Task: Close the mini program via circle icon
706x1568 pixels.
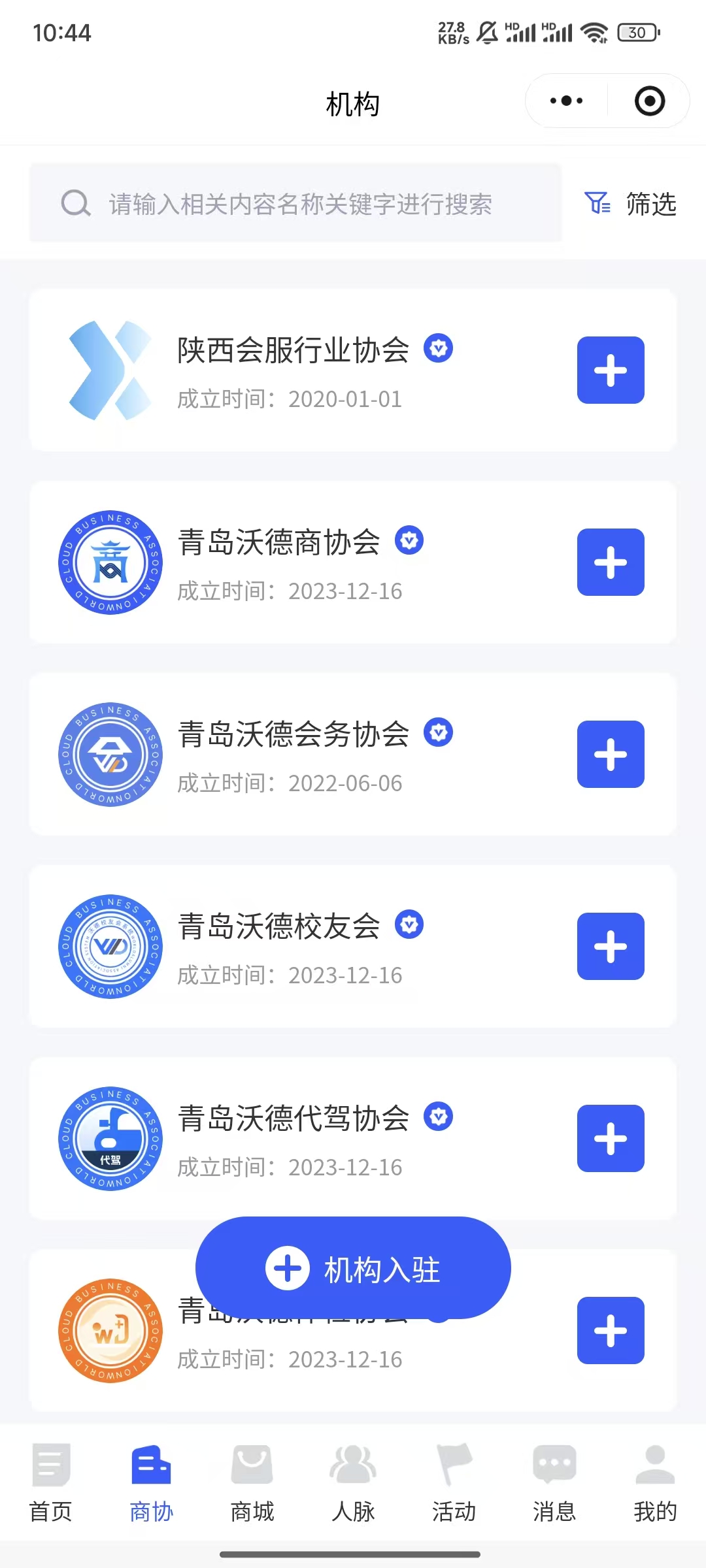Action: click(x=650, y=101)
